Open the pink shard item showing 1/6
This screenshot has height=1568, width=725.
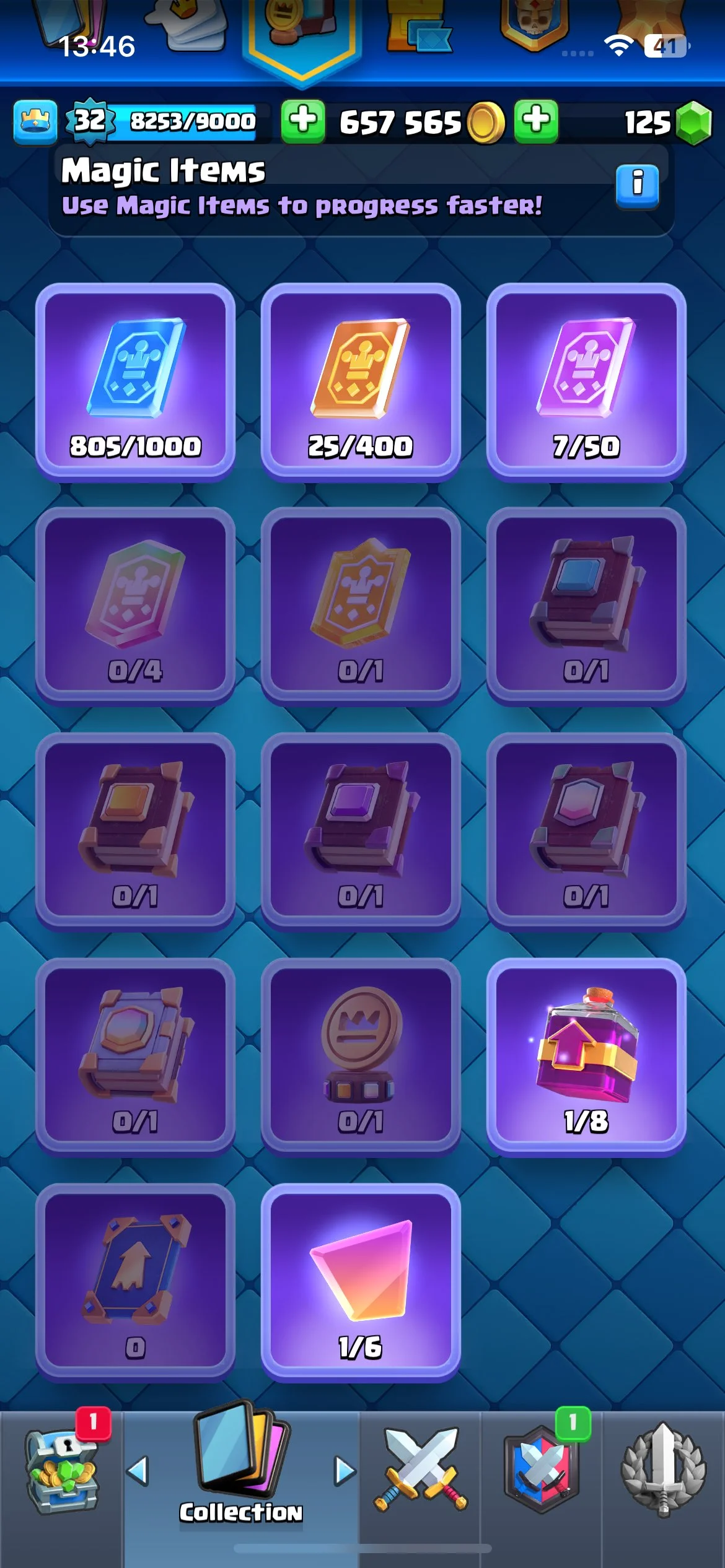(x=361, y=1281)
